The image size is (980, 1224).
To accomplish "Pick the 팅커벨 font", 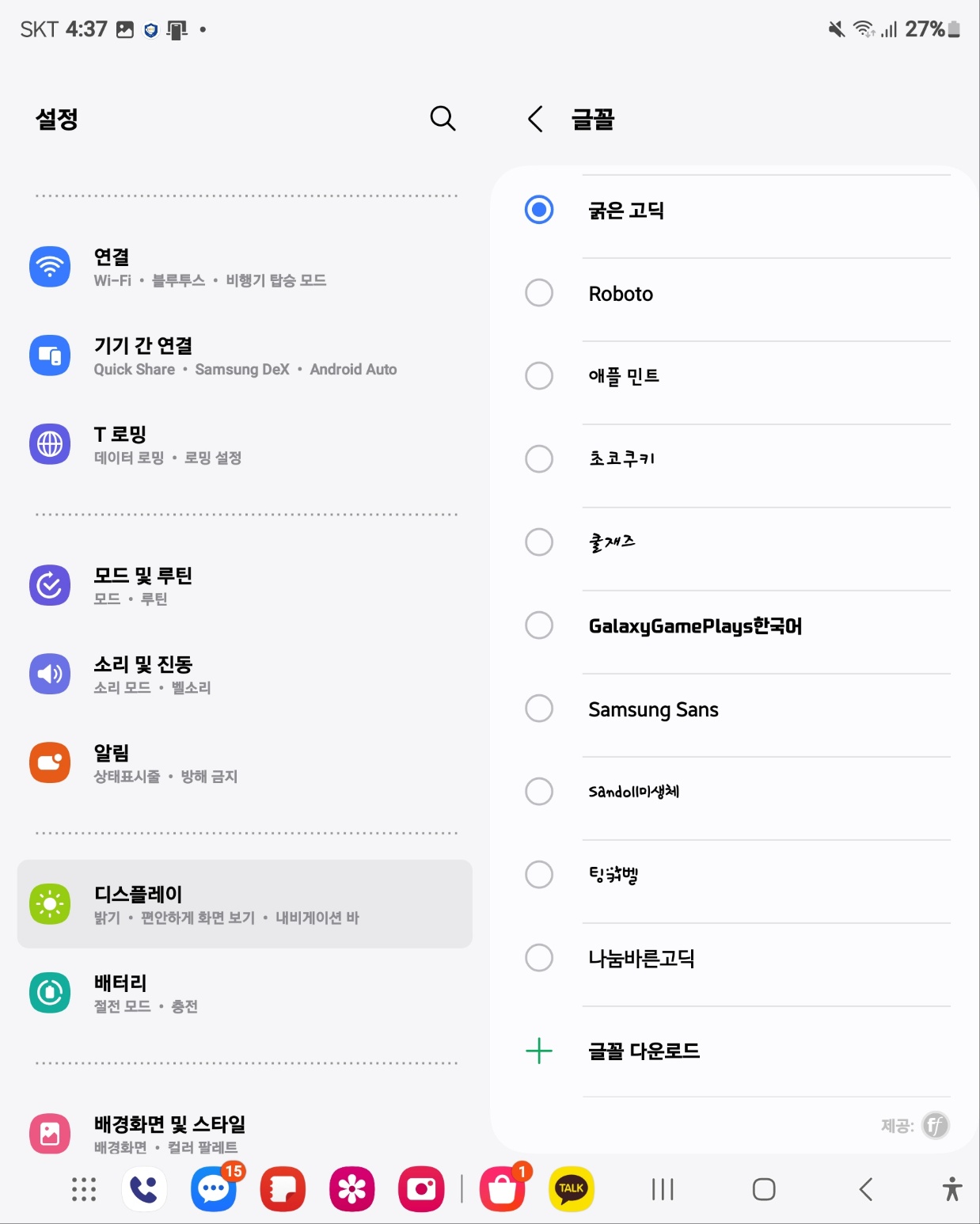I will click(x=733, y=875).
